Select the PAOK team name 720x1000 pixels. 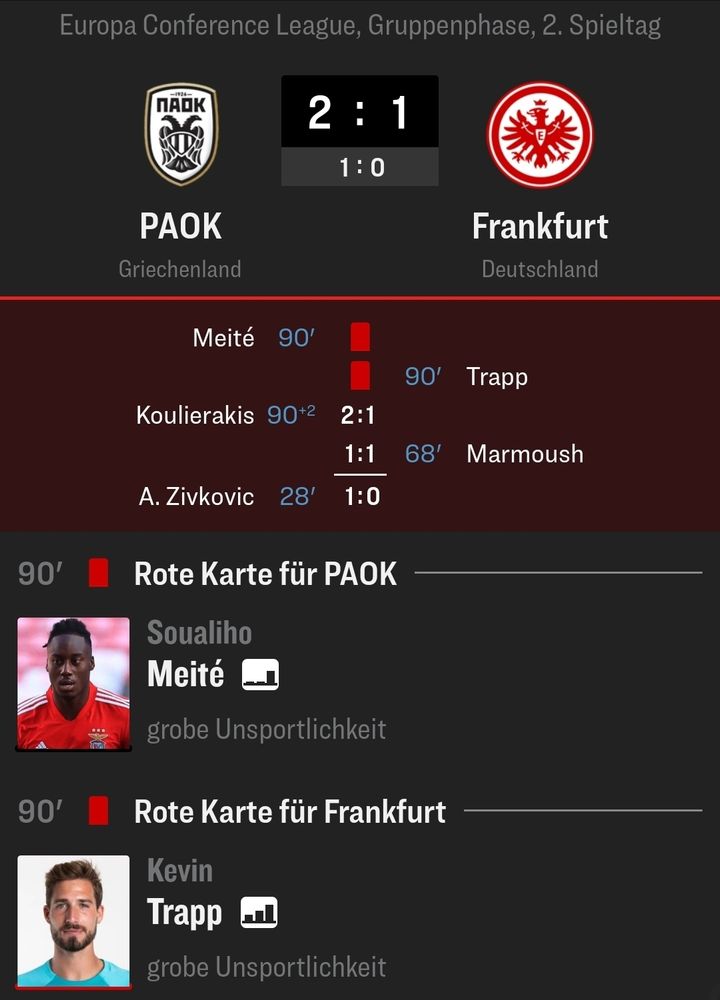tap(180, 227)
